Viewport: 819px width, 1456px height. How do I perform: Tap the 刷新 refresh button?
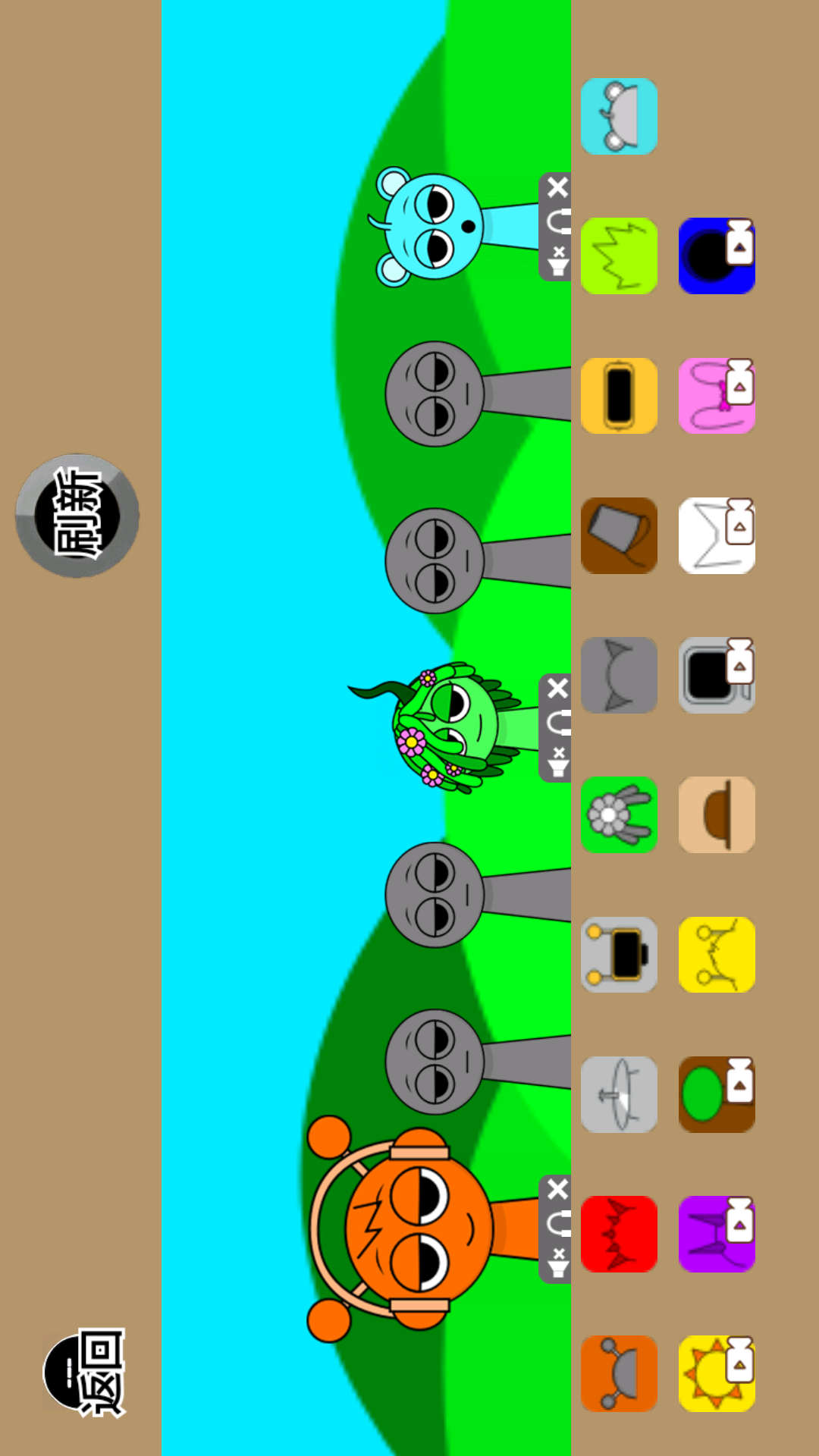[77, 516]
